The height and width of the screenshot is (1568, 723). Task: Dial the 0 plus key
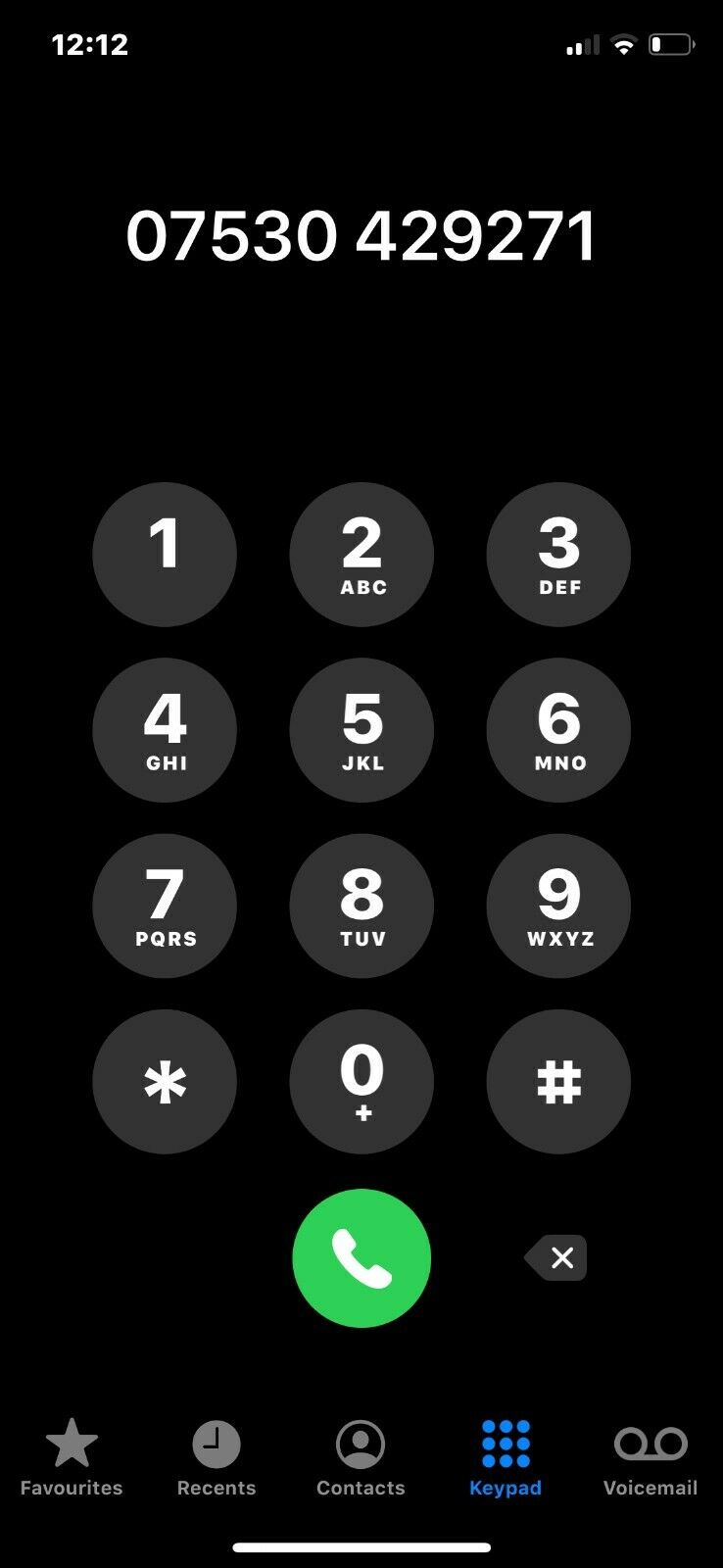361,1082
